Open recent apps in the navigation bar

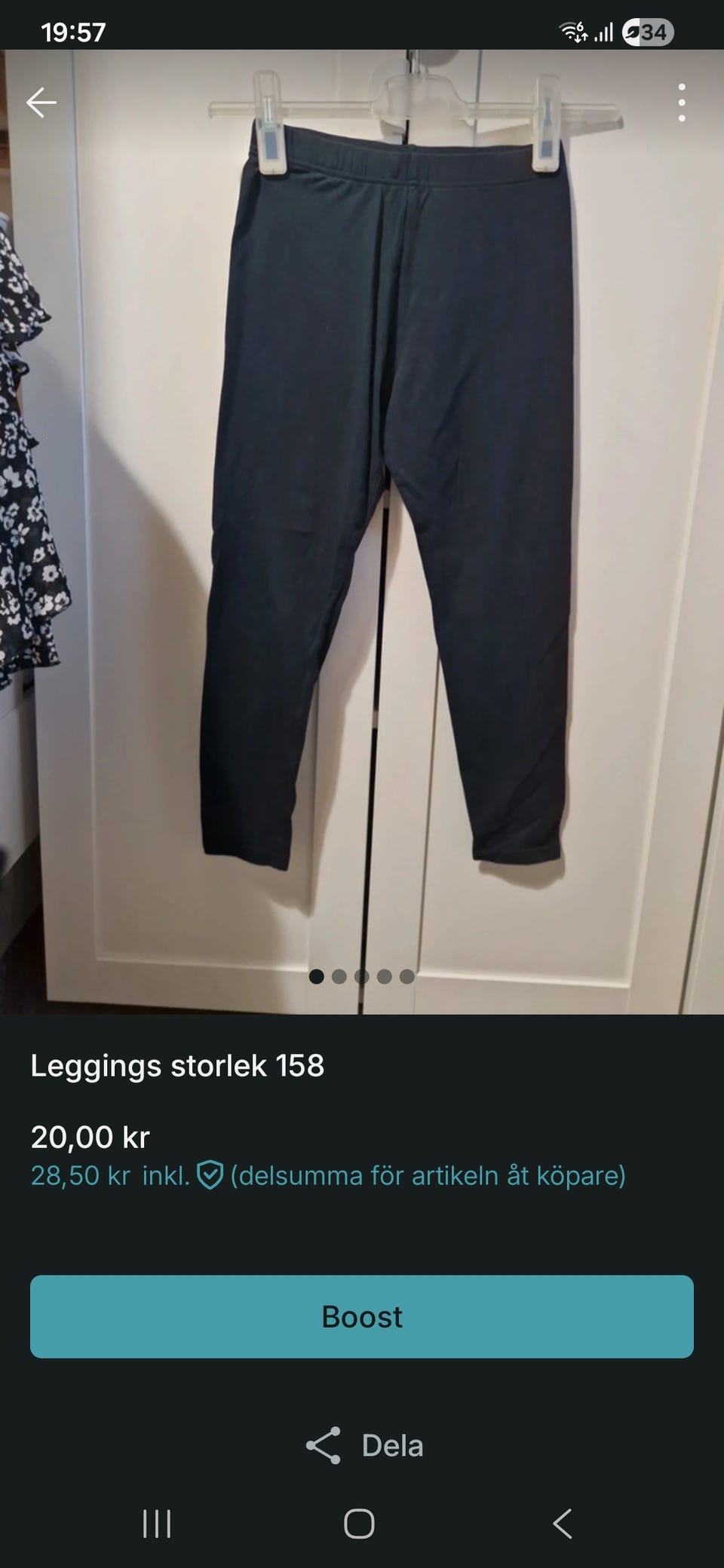point(157,1524)
